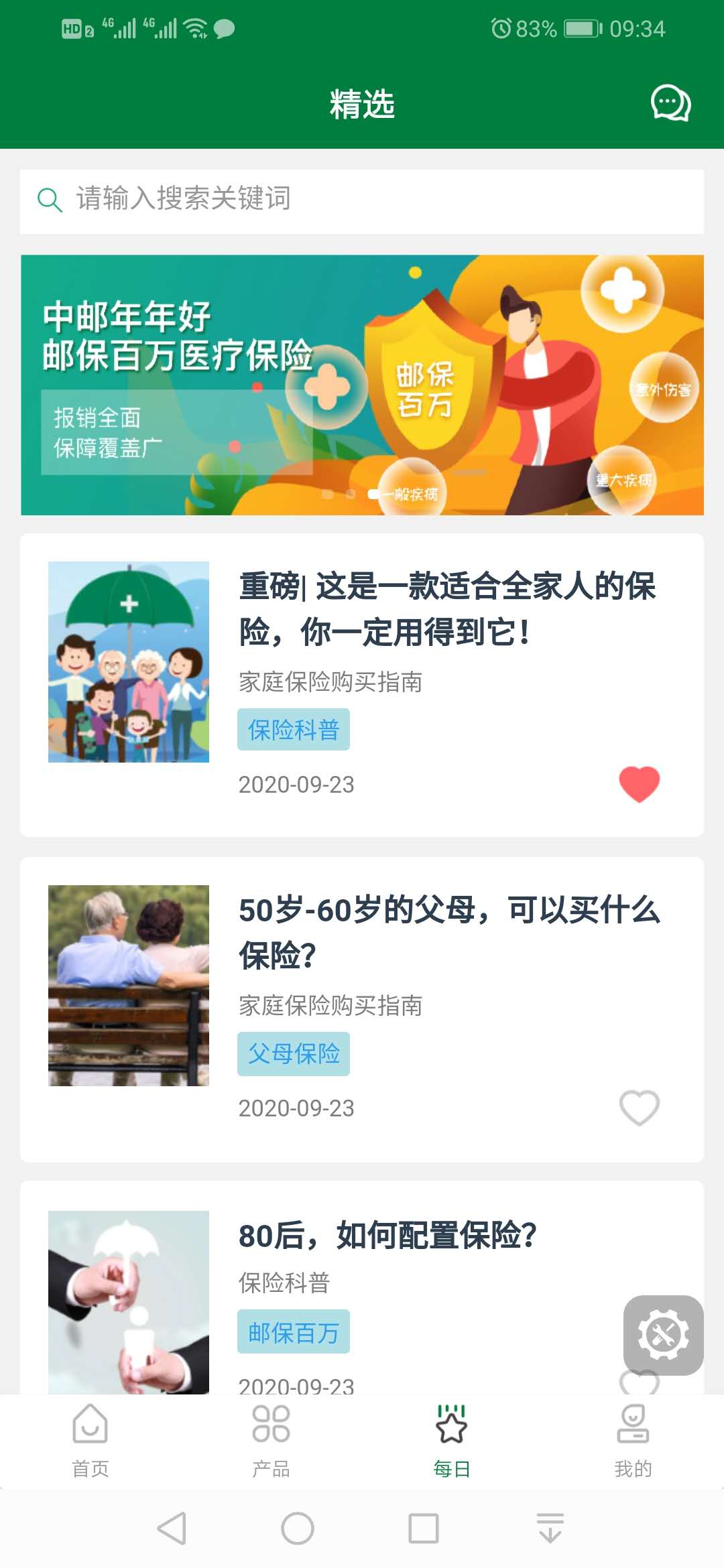Like the 50岁-60岁的父母 article

[x=639, y=1107]
